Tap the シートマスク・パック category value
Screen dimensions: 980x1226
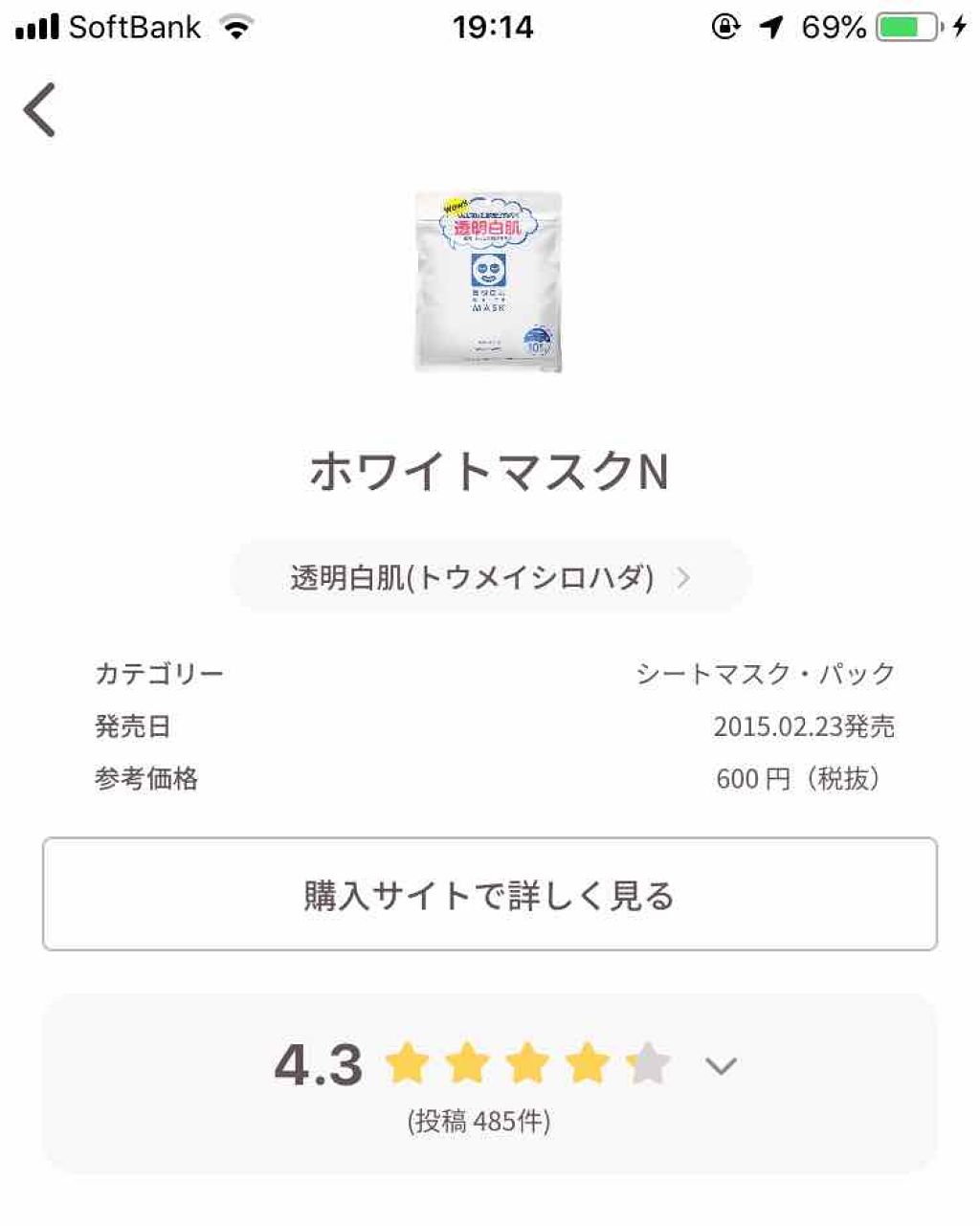(x=766, y=673)
